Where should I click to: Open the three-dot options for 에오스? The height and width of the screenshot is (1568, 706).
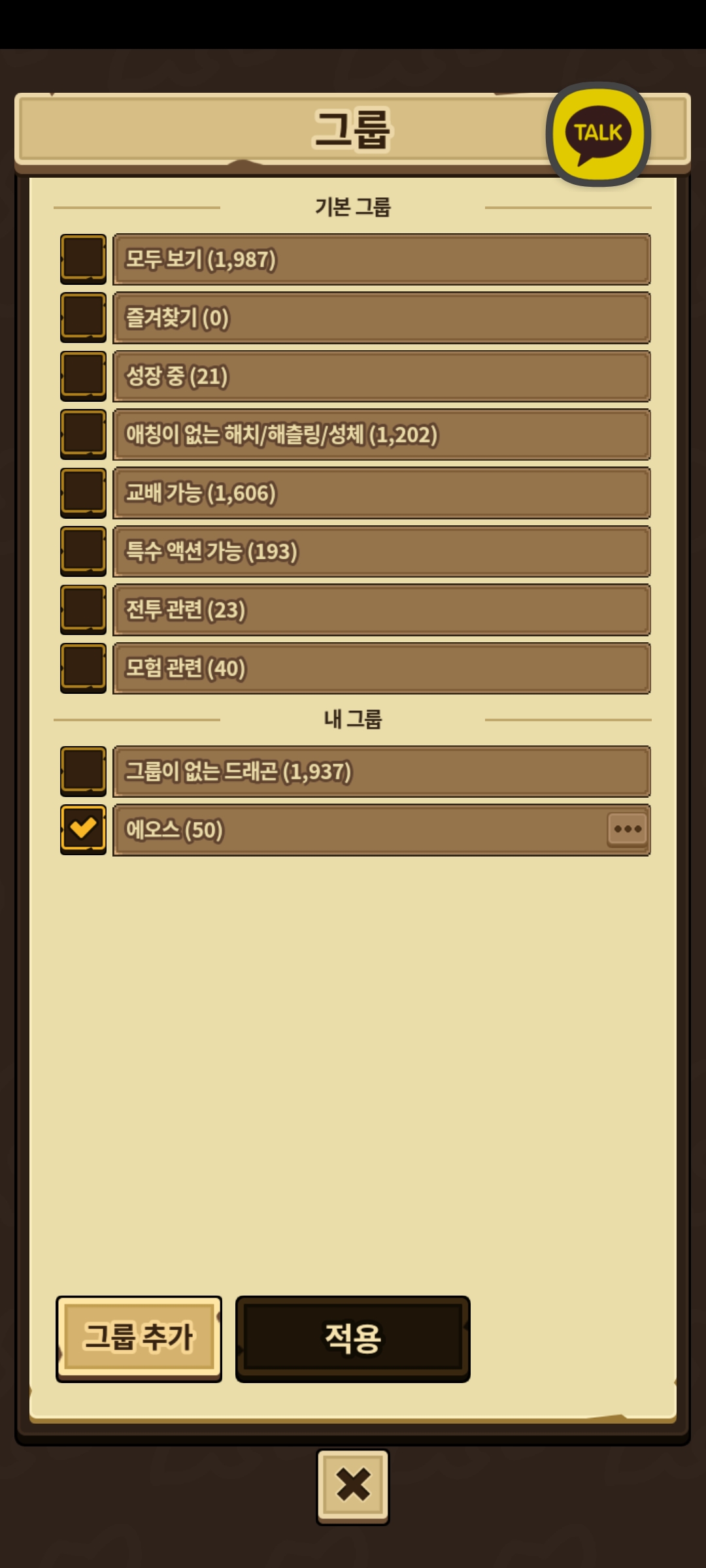click(x=627, y=829)
